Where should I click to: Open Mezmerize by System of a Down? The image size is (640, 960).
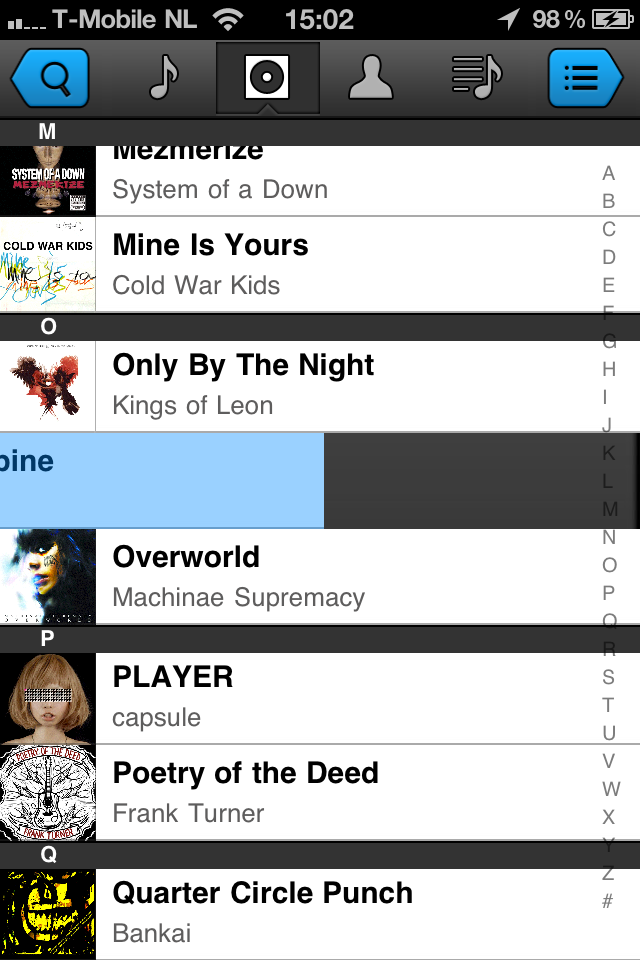point(300,180)
